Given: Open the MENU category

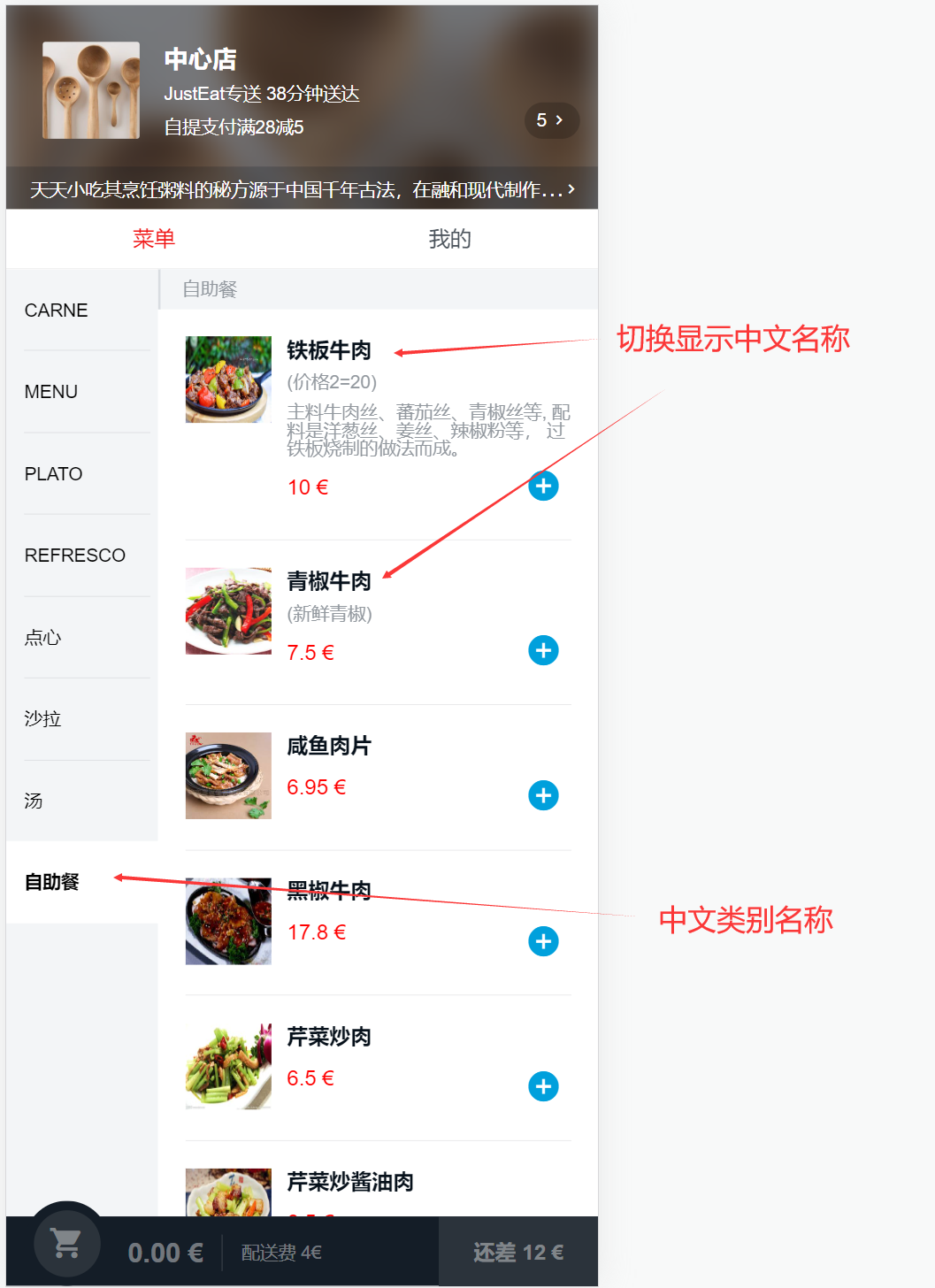Looking at the screenshot, I should point(51,392).
